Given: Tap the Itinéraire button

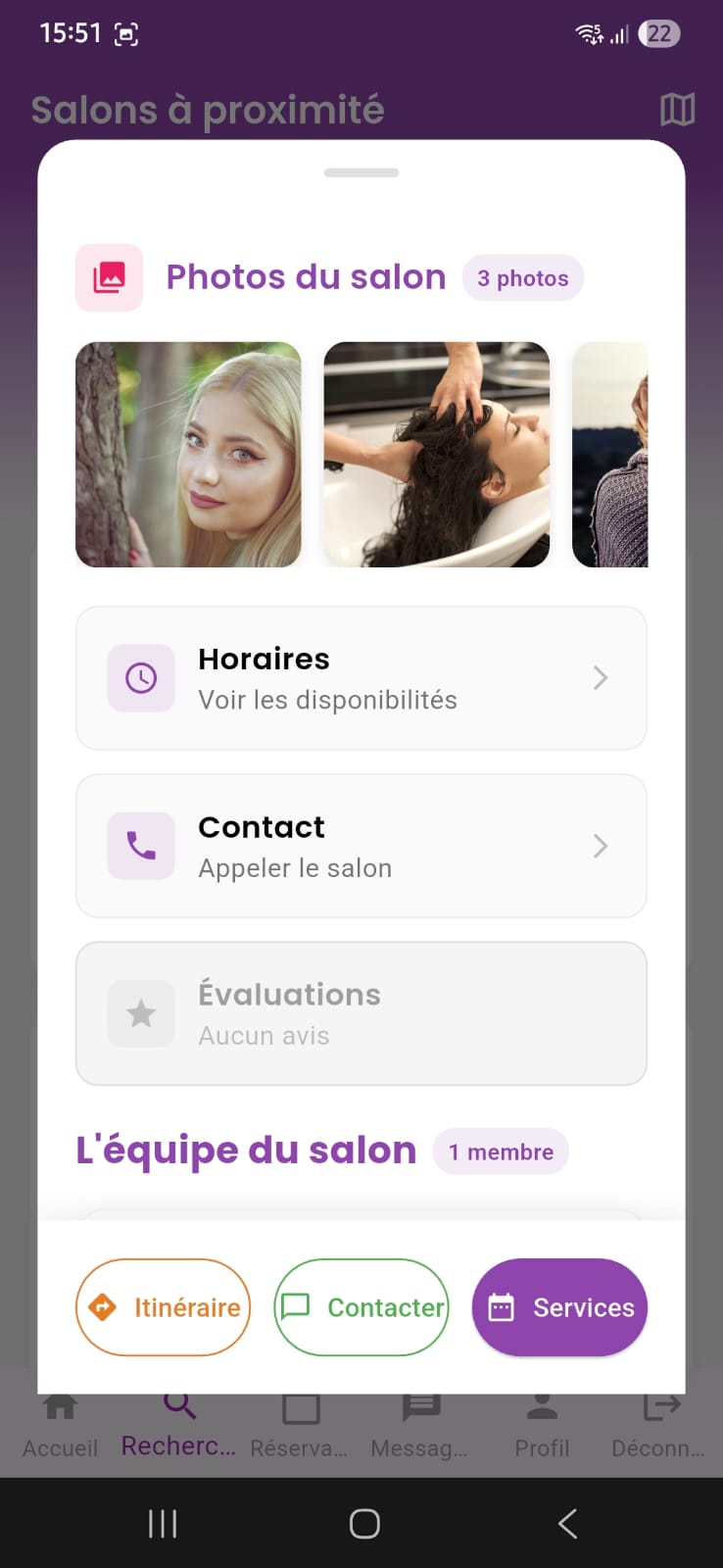Looking at the screenshot, I should [x=163, y=1307].
